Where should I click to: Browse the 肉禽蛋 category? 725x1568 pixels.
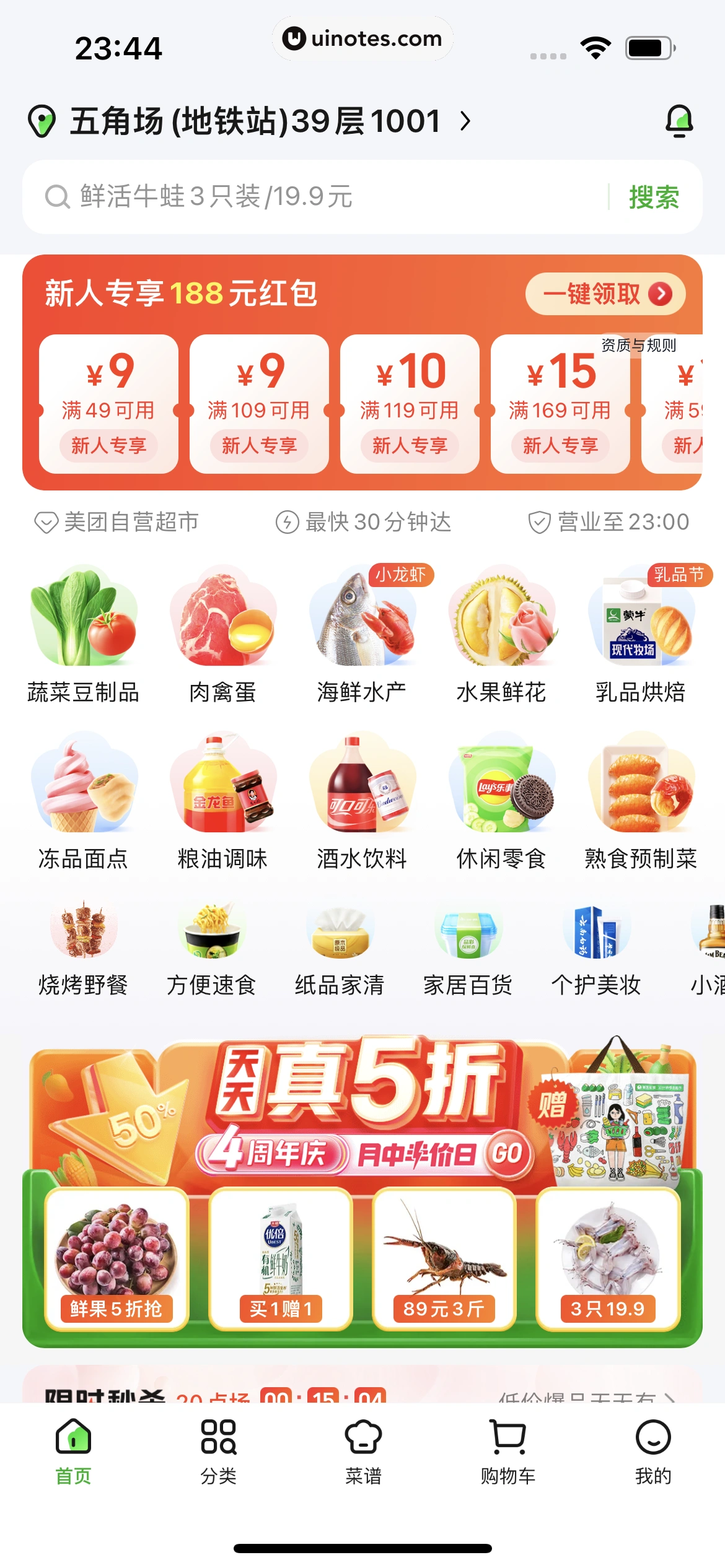tap(222, 634)
